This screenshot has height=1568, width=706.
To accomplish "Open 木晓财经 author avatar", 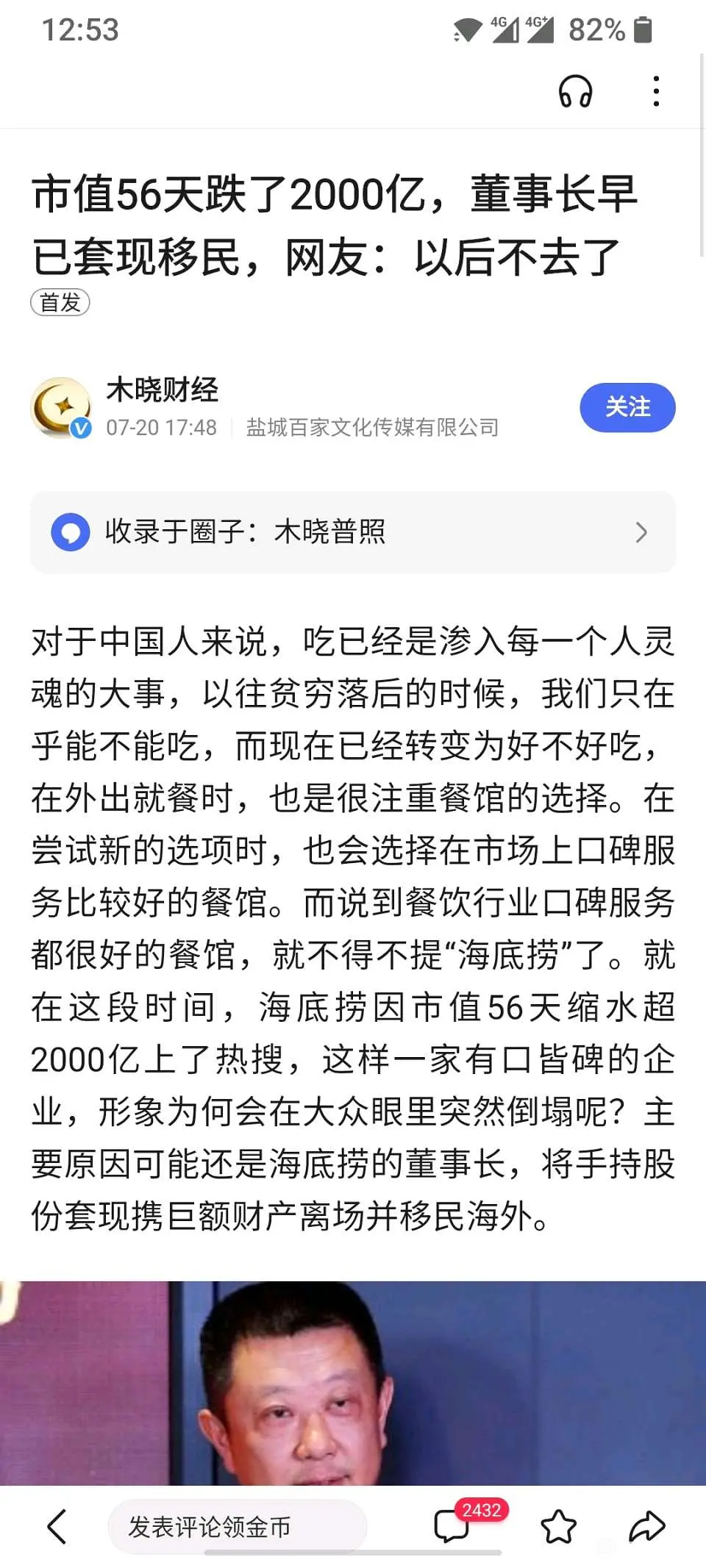I will tap(61, 407).
